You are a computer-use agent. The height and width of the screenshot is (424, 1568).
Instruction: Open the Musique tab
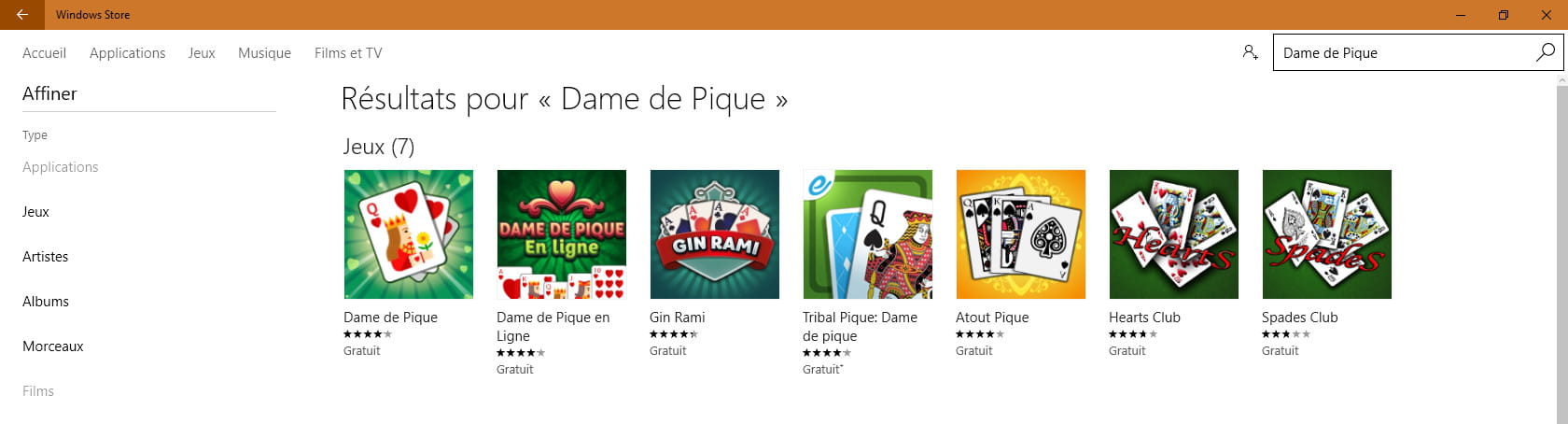264,53
